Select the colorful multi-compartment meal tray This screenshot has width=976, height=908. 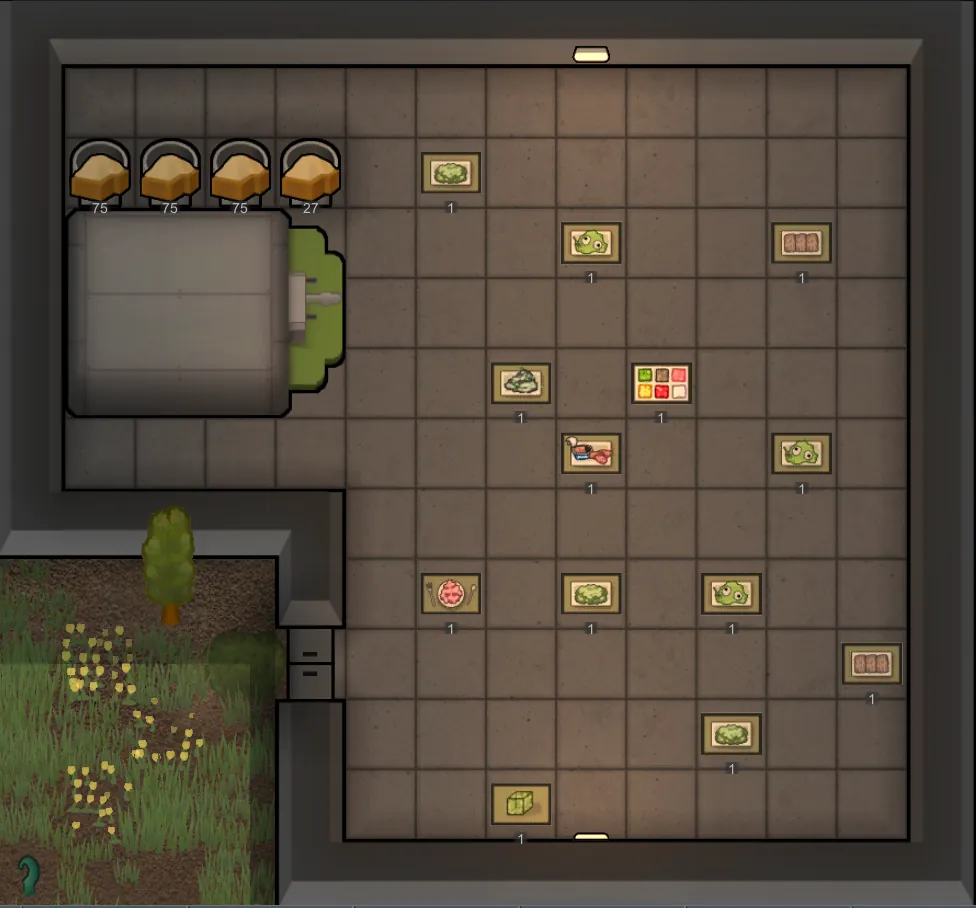tap(661, 383)
